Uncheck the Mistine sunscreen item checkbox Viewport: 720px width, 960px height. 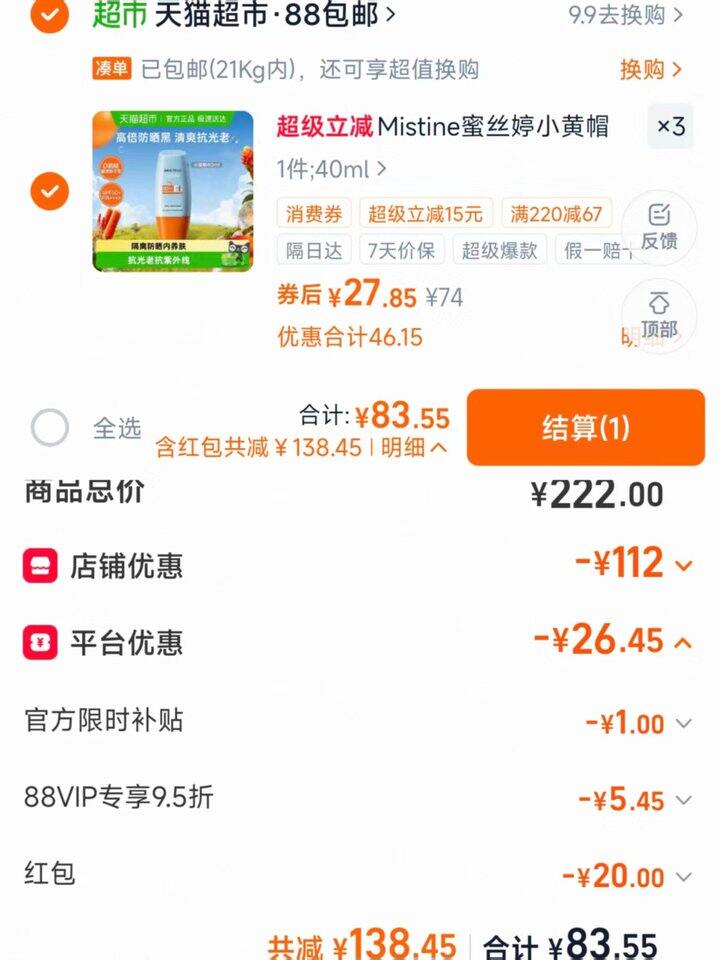(49, 190)
